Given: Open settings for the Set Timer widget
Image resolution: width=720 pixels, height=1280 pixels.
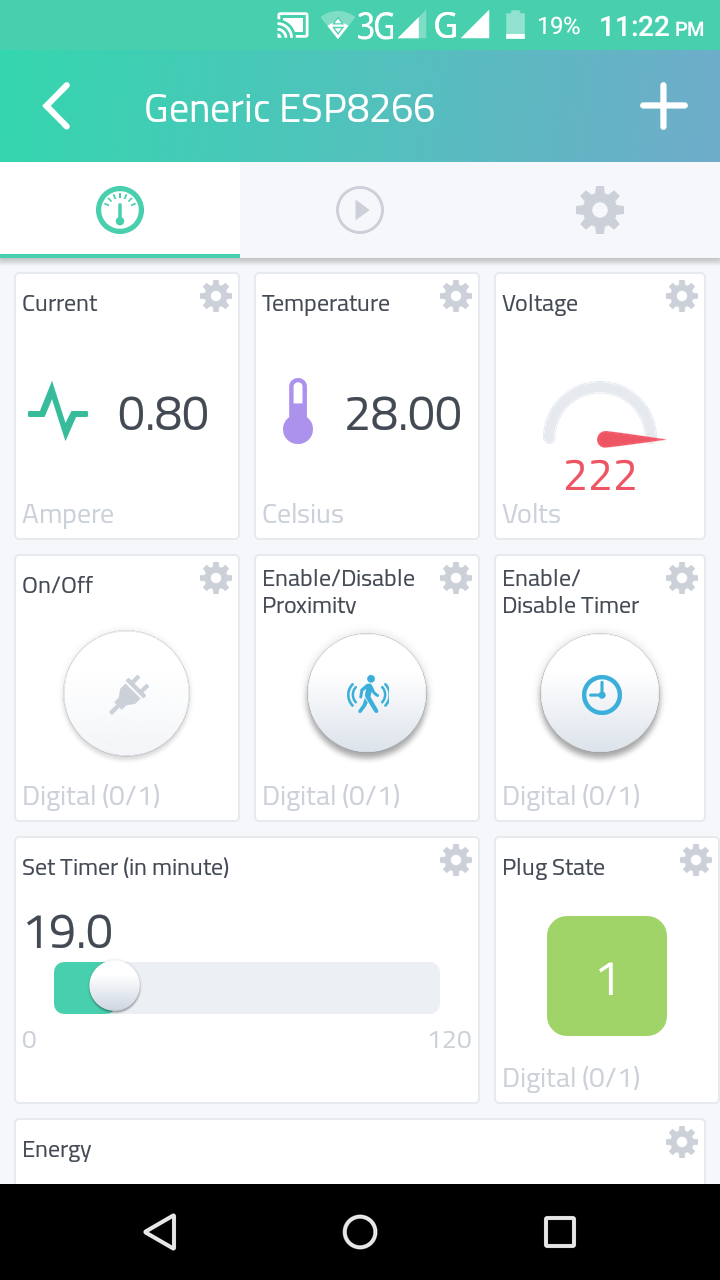Looking at the screenshot, I should [456, 860].
